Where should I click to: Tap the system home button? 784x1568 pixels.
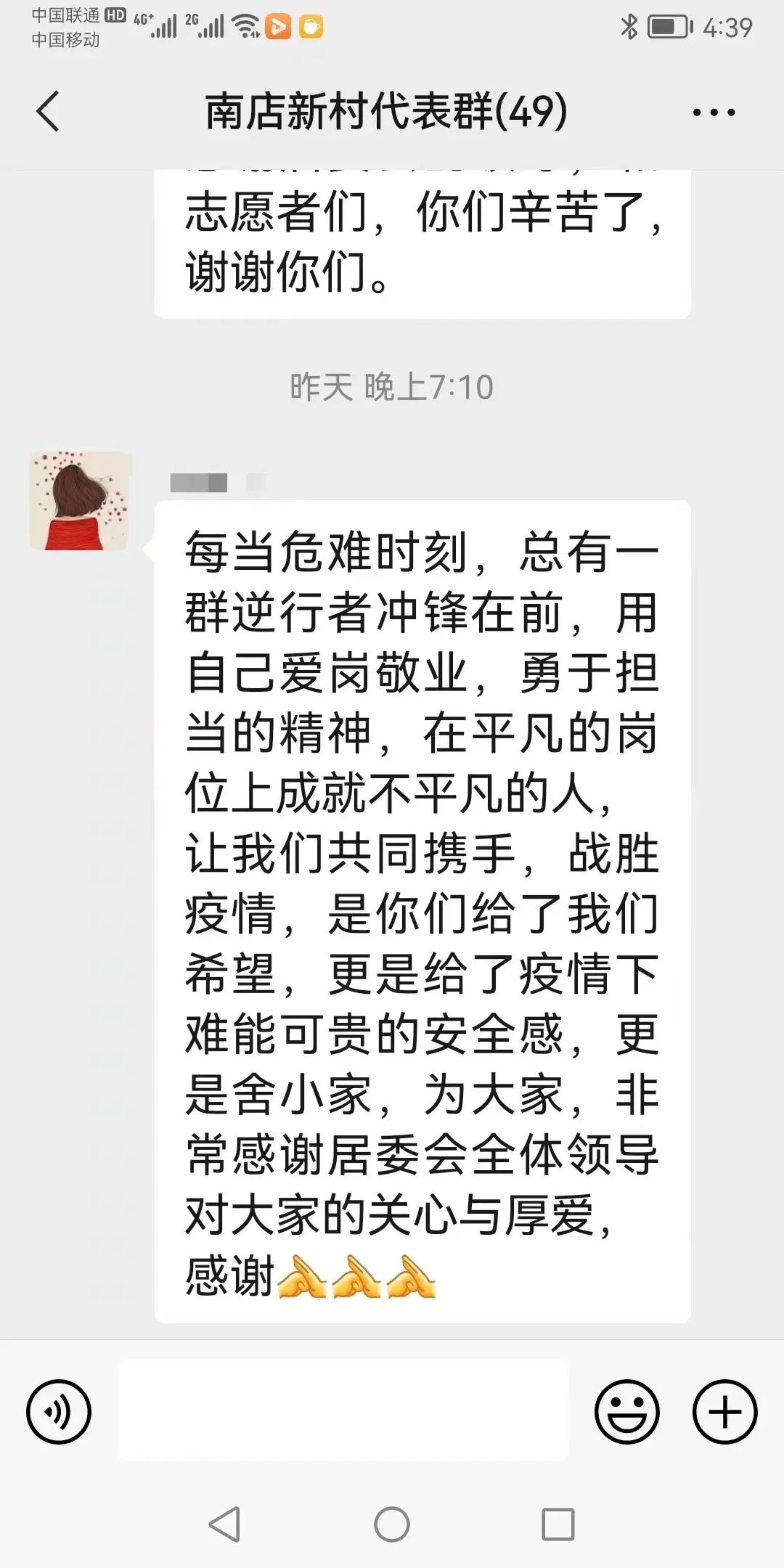pos(392,1524)
